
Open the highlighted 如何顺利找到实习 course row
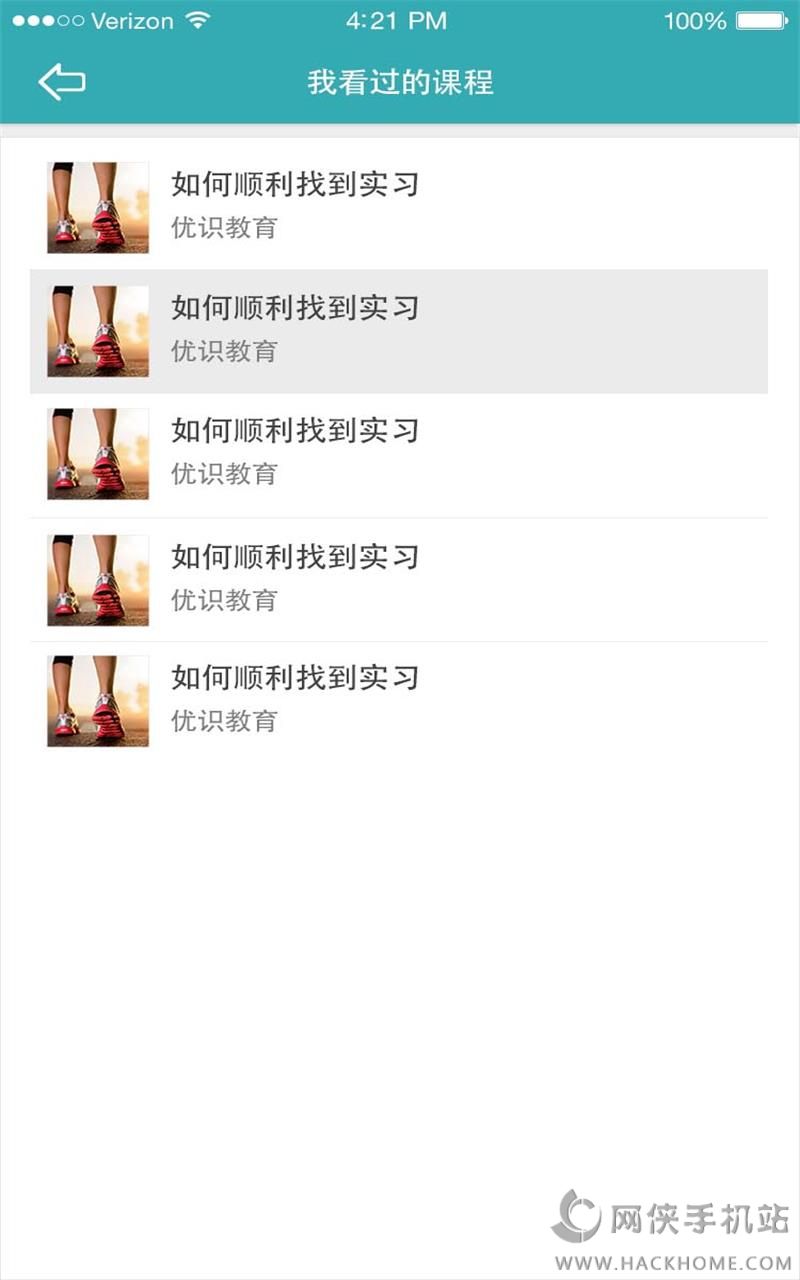(x=398, y=331)
